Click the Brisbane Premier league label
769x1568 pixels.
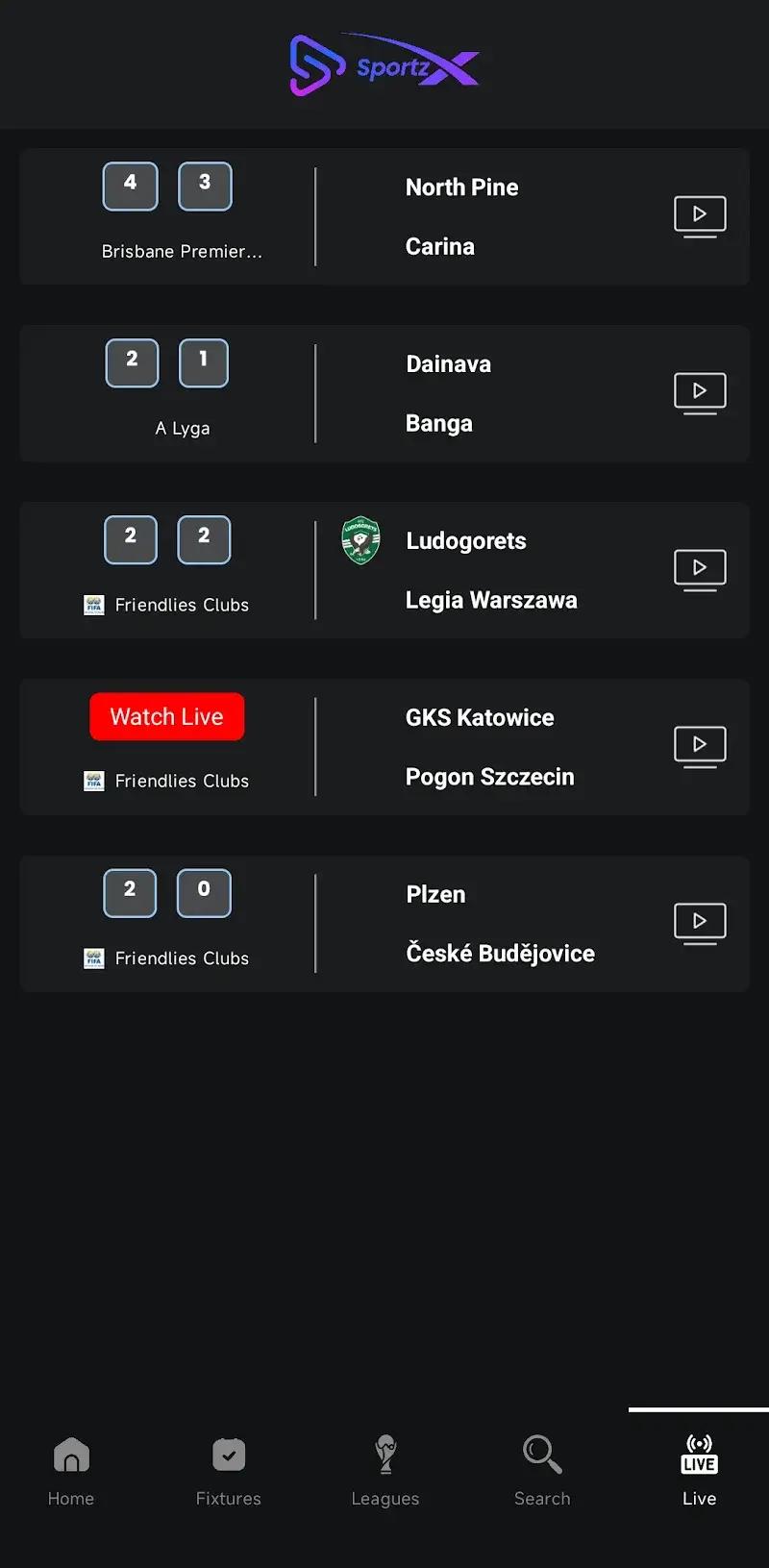(x=182, y=251)
